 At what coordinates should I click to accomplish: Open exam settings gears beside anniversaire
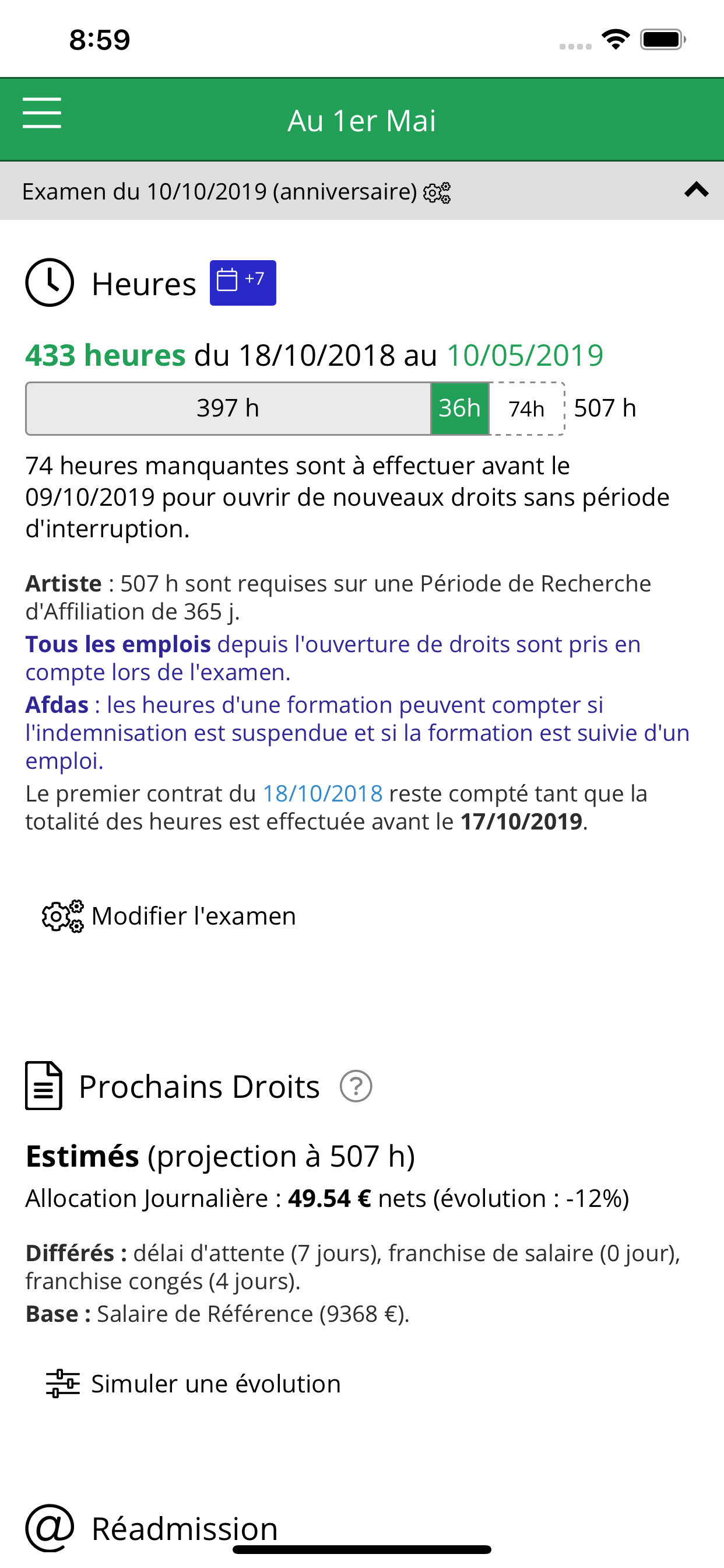tap(437, 192)
